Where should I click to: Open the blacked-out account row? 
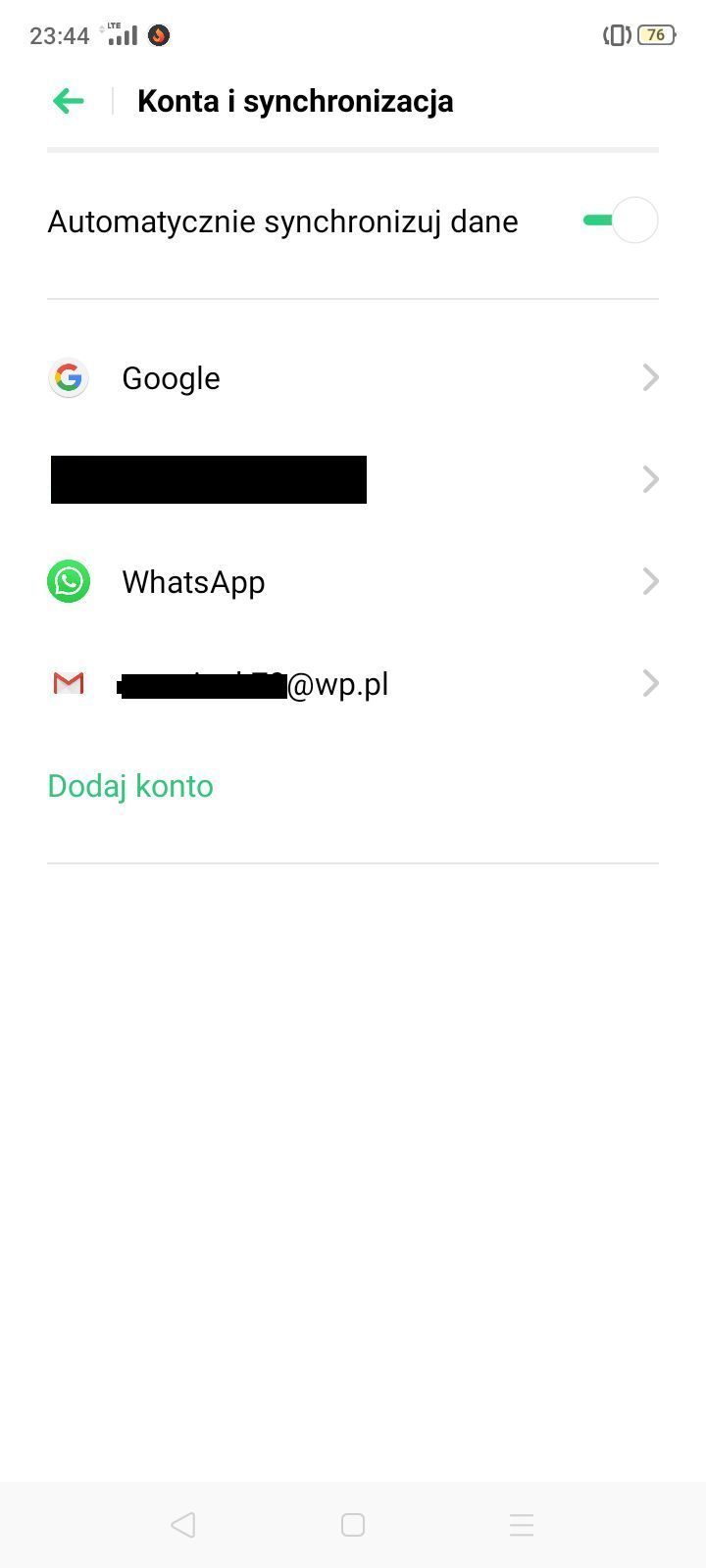pyautogui.click(x=353, y=480)
